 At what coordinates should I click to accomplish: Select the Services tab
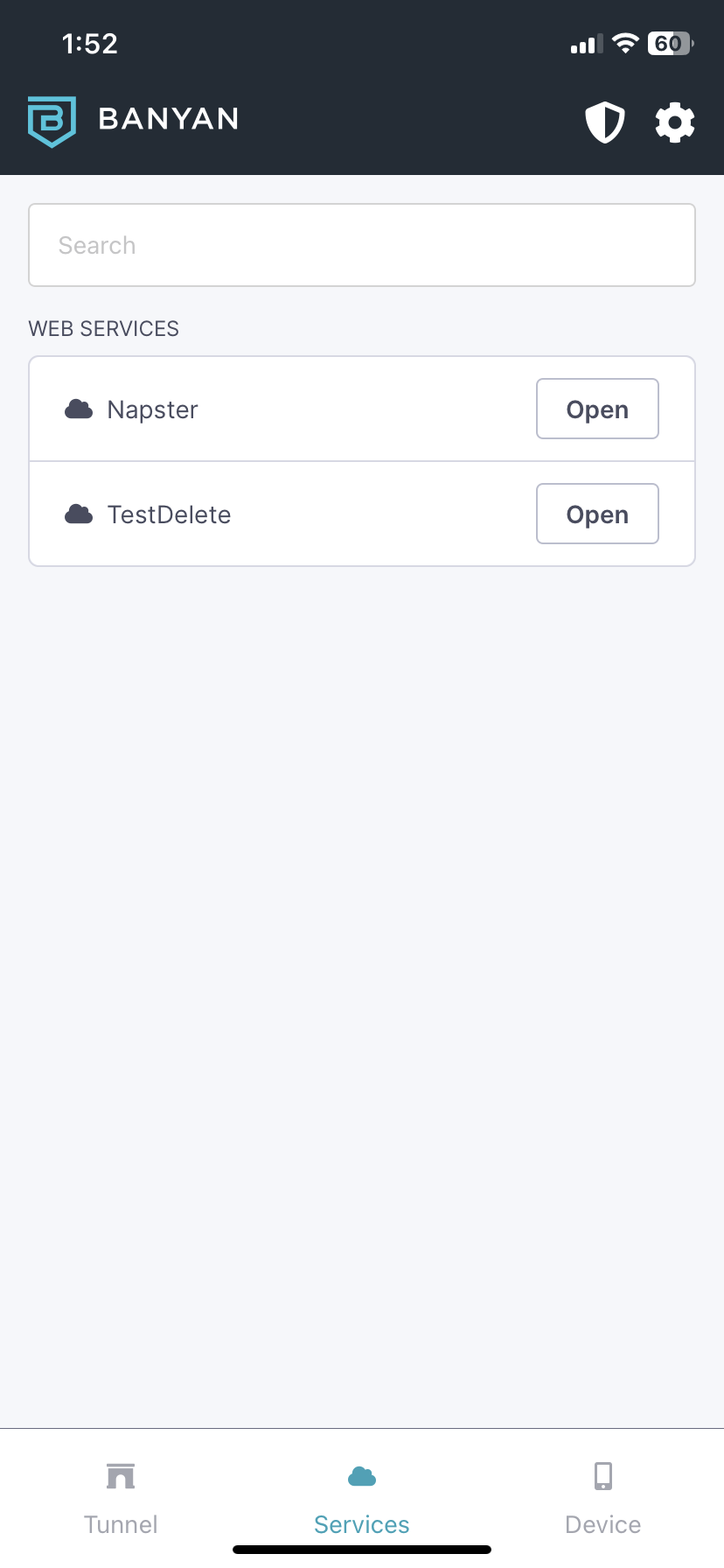pyautogui.click(x=362, y=1499)
